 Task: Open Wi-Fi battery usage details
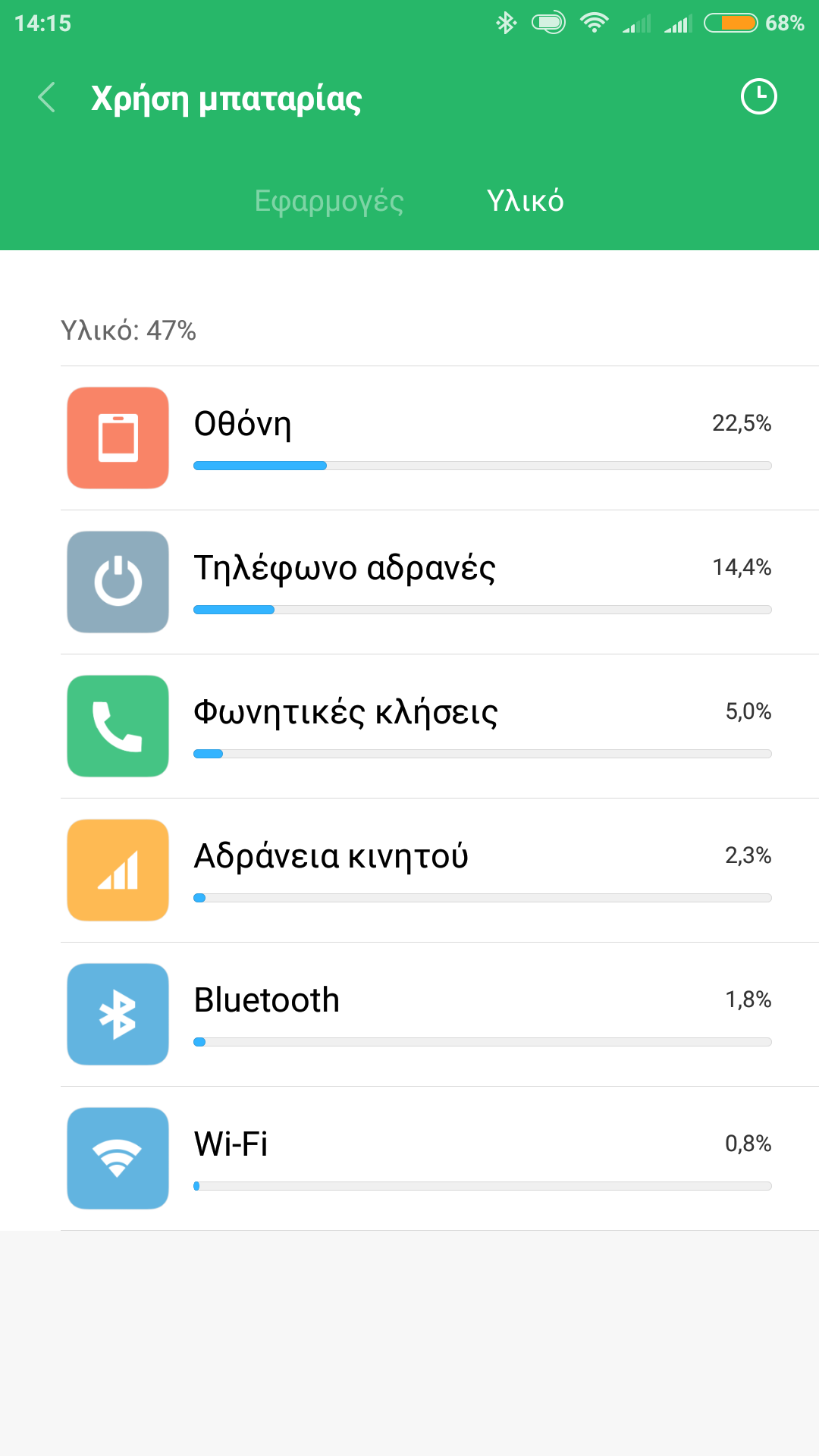pyautogui.click(x=440, y=1159)
